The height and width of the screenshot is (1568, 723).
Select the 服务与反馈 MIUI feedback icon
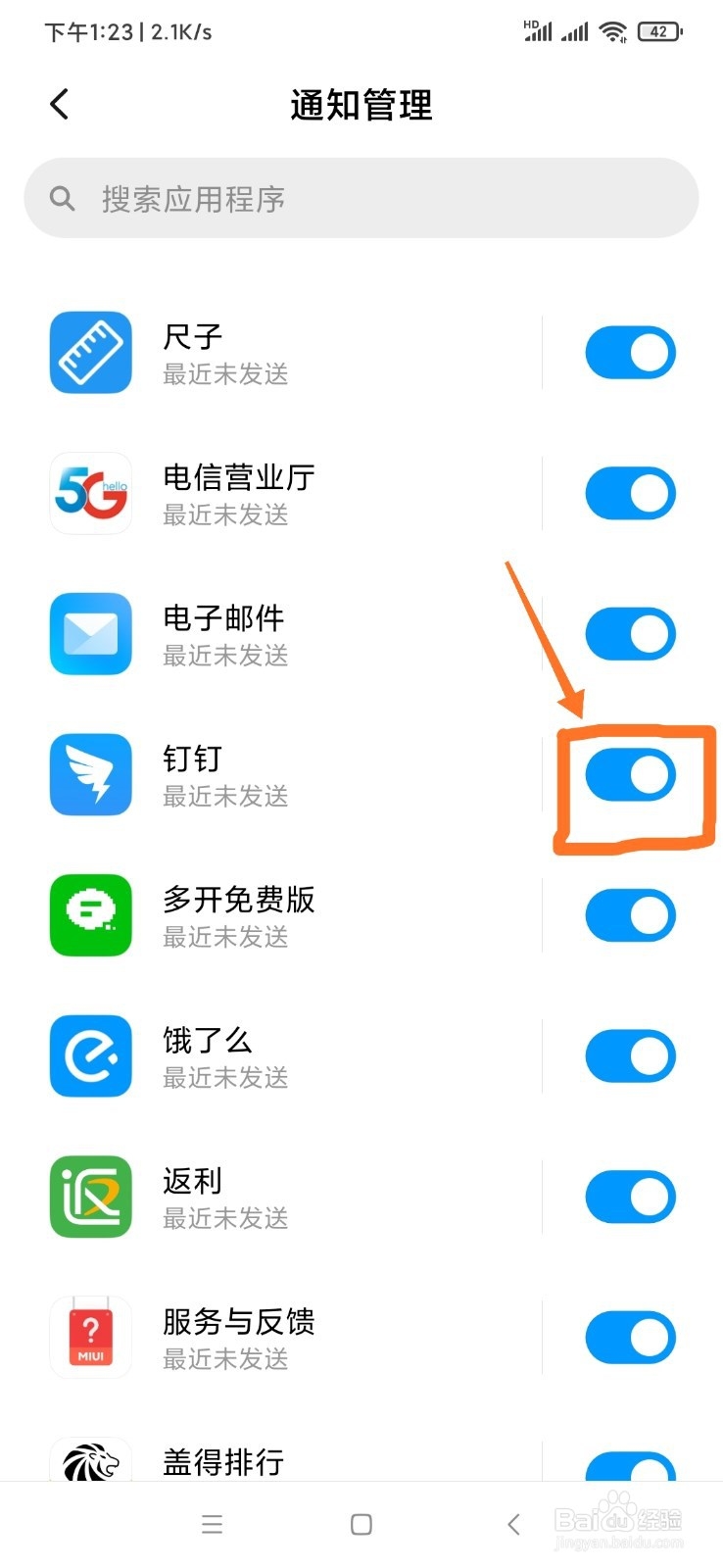tap(90, 1337)
